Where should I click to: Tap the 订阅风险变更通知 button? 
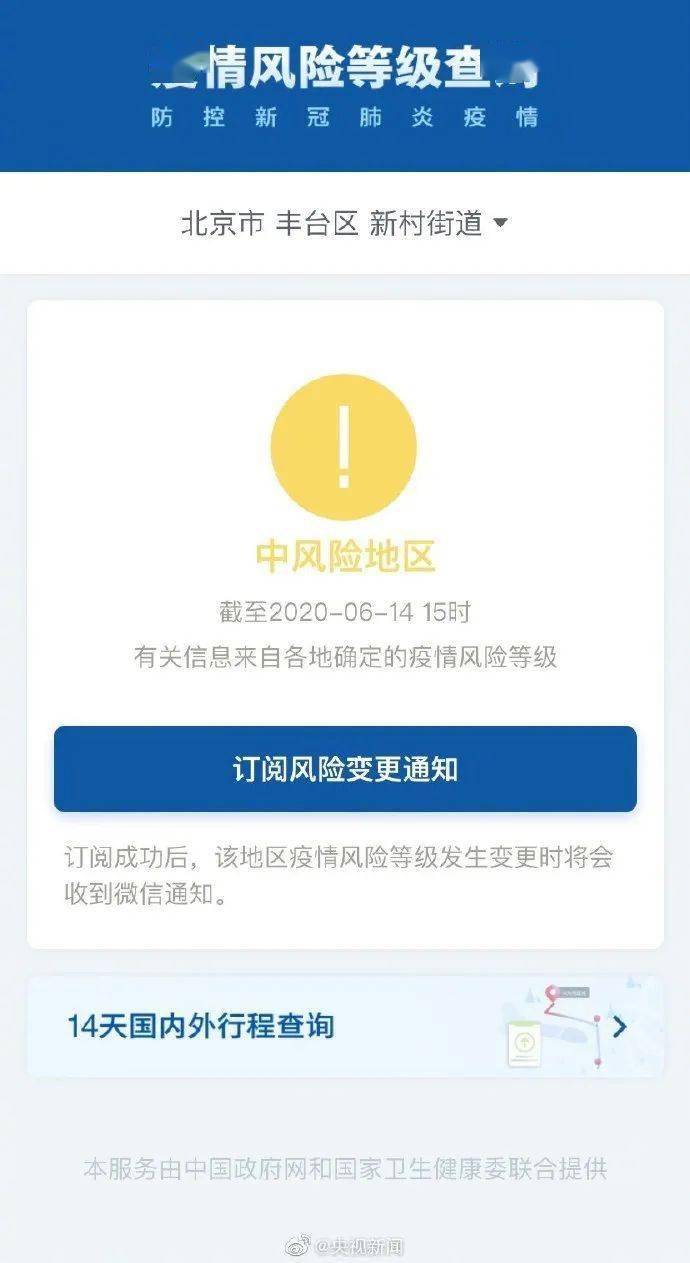(x=345, y=769)
